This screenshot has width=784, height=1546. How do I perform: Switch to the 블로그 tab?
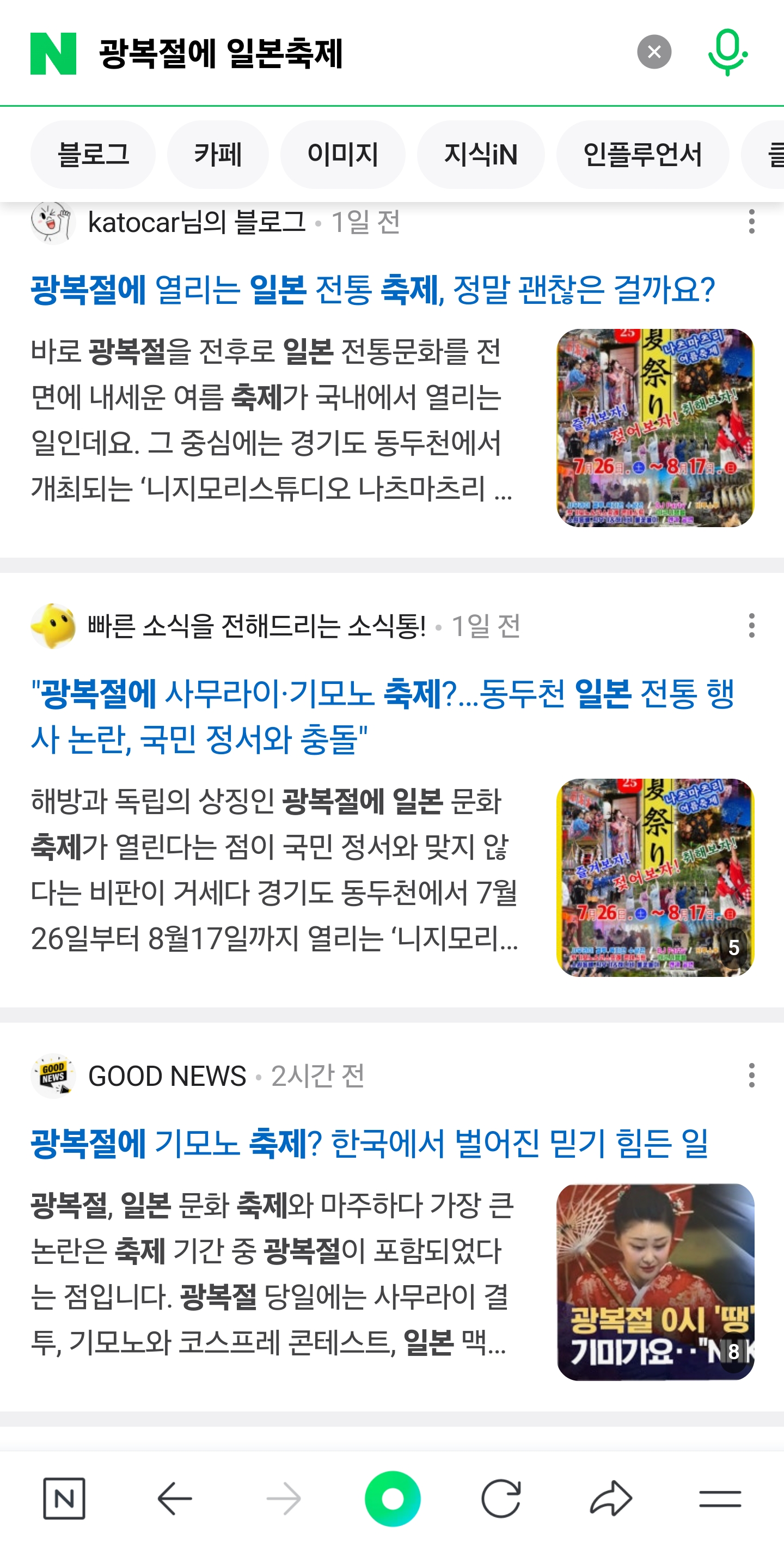pyautogui.click(x=93, y=155)
